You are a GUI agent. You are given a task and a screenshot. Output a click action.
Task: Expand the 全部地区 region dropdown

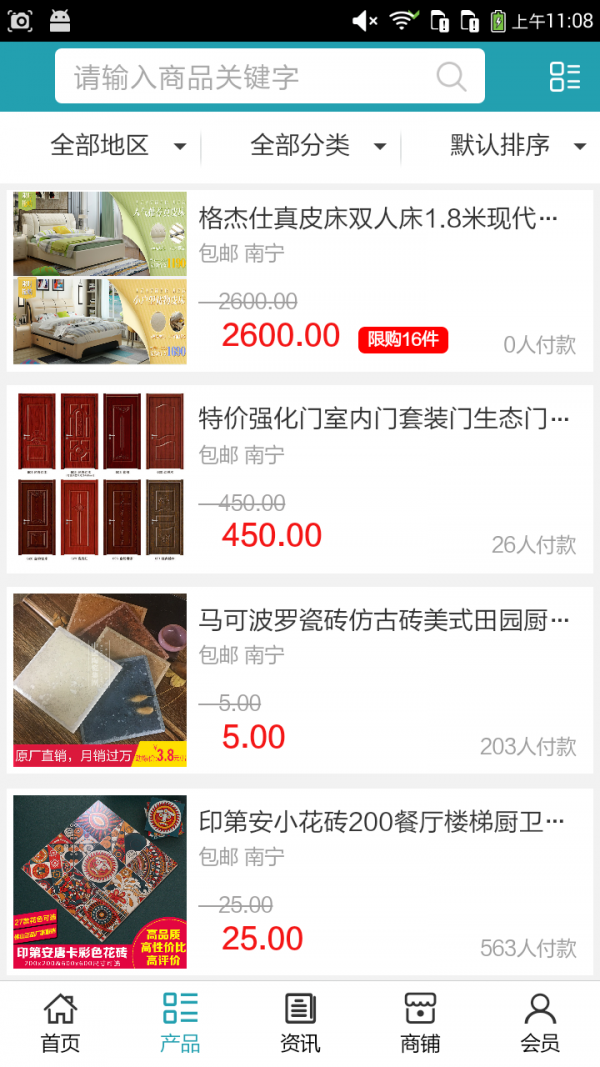pos(118,146)
